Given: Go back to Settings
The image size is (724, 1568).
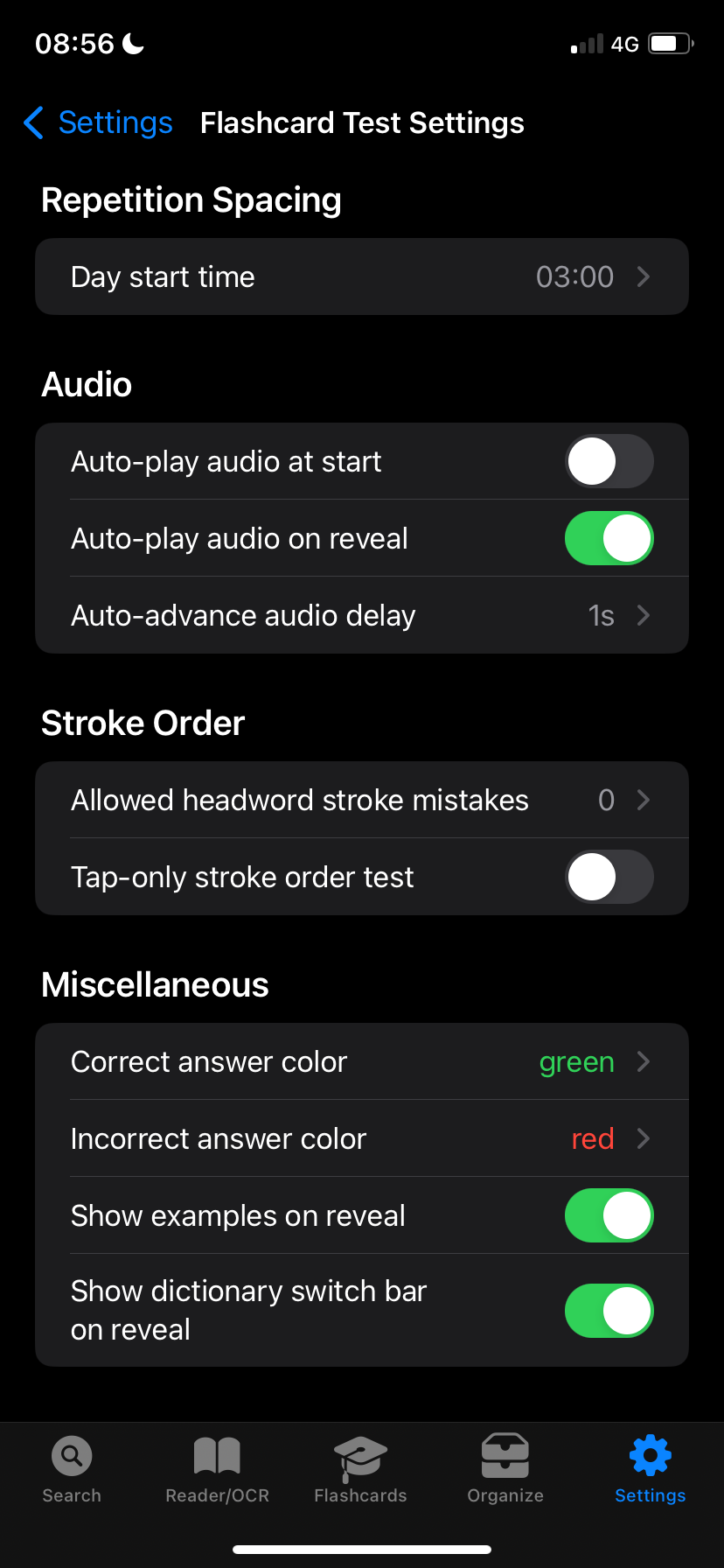Looking at the screenshot, I should [98, 122].
